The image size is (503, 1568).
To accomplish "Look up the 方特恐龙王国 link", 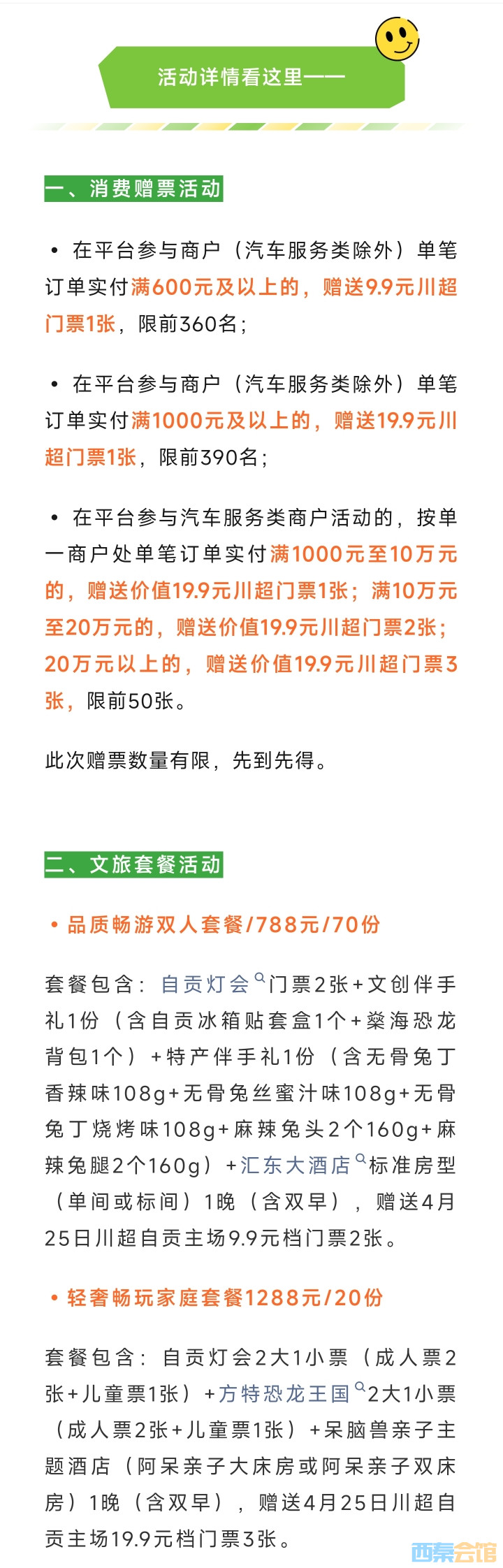I will click(x=284, y=1393).
